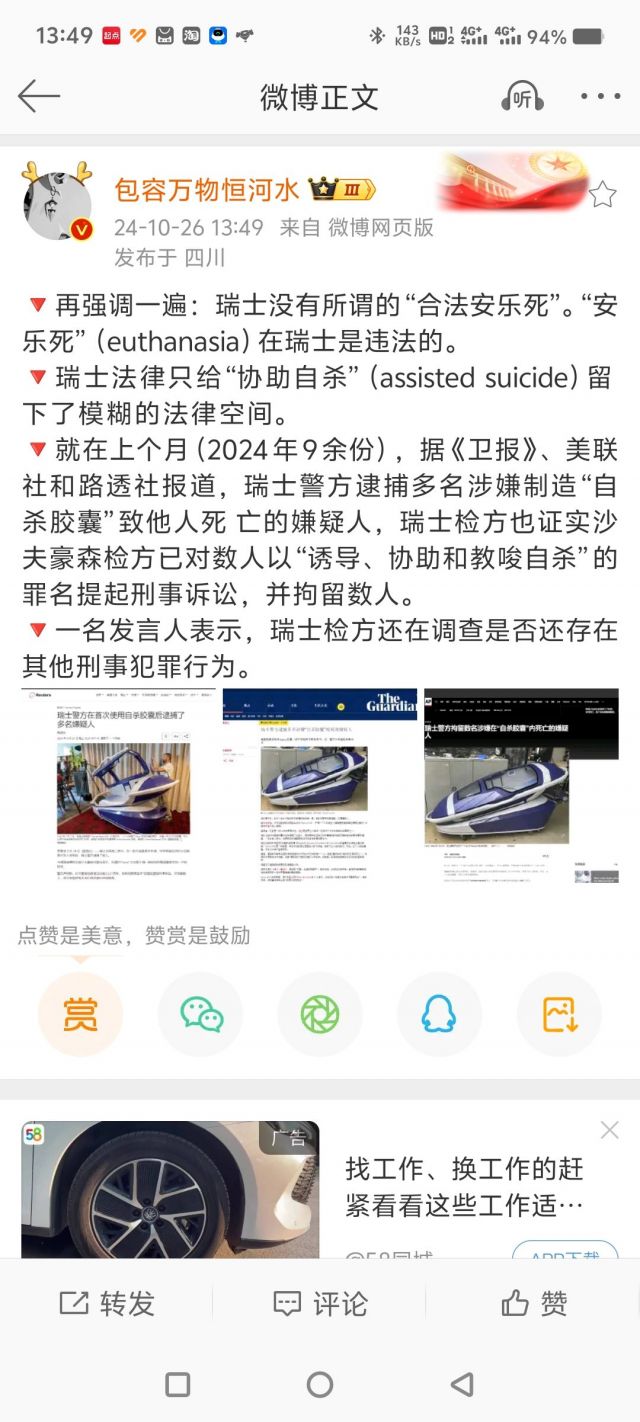
Task: Save post as an image
Action: [560, 1014]
